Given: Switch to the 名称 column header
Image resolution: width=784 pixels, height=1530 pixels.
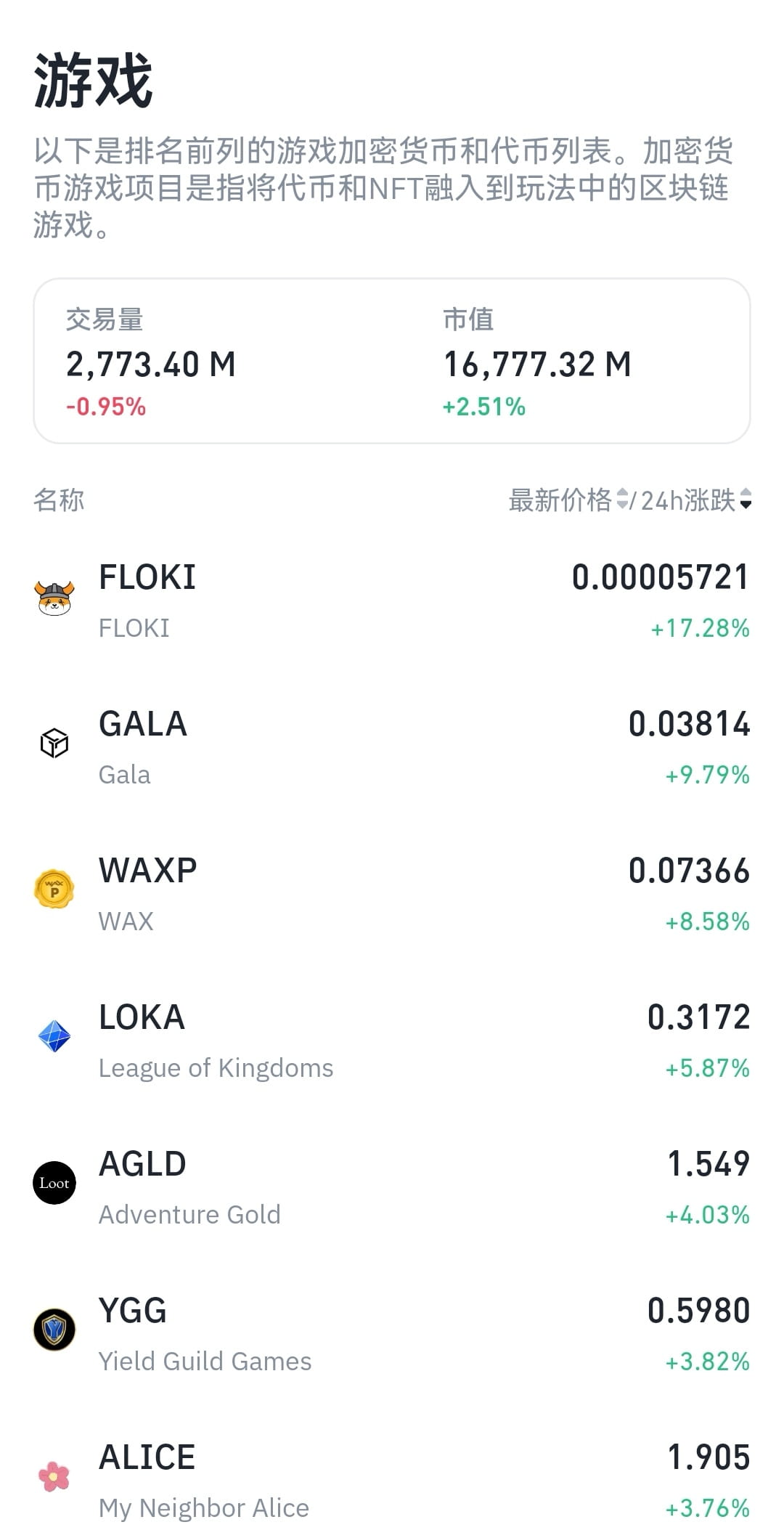Looking at the screenshot, I should (60, 500).
